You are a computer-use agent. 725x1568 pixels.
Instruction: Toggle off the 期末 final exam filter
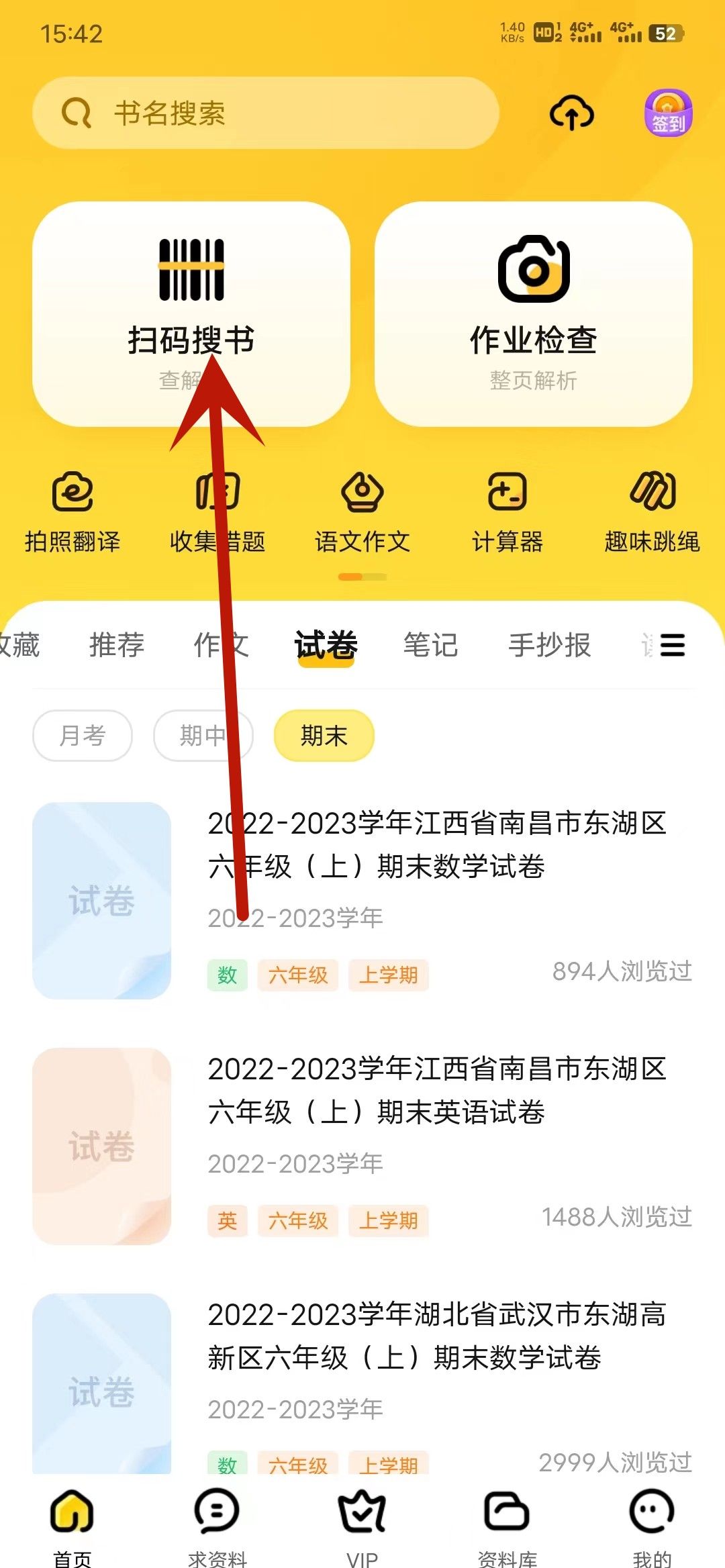click(323, 736)
